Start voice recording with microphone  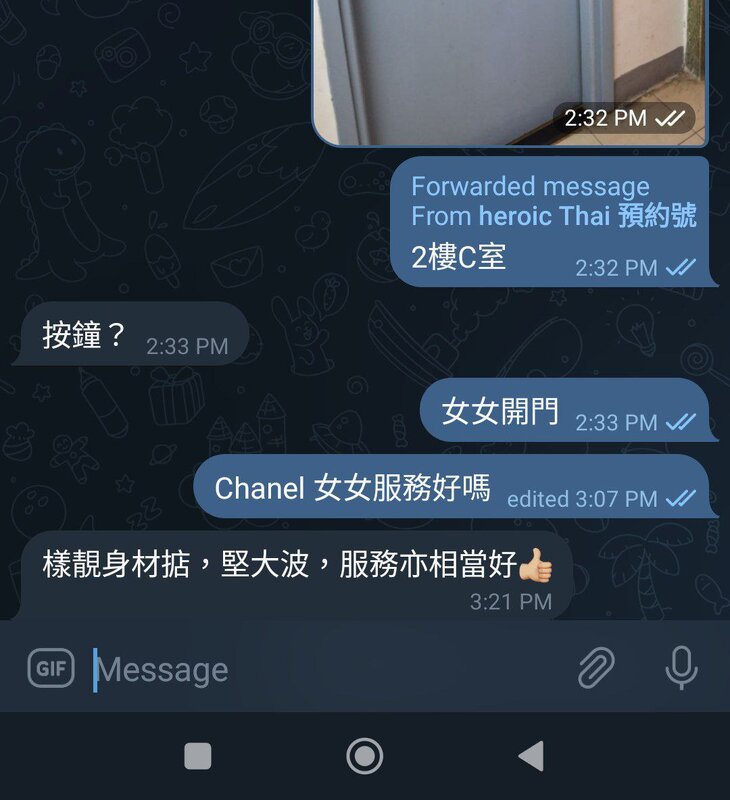coord(682,668)
